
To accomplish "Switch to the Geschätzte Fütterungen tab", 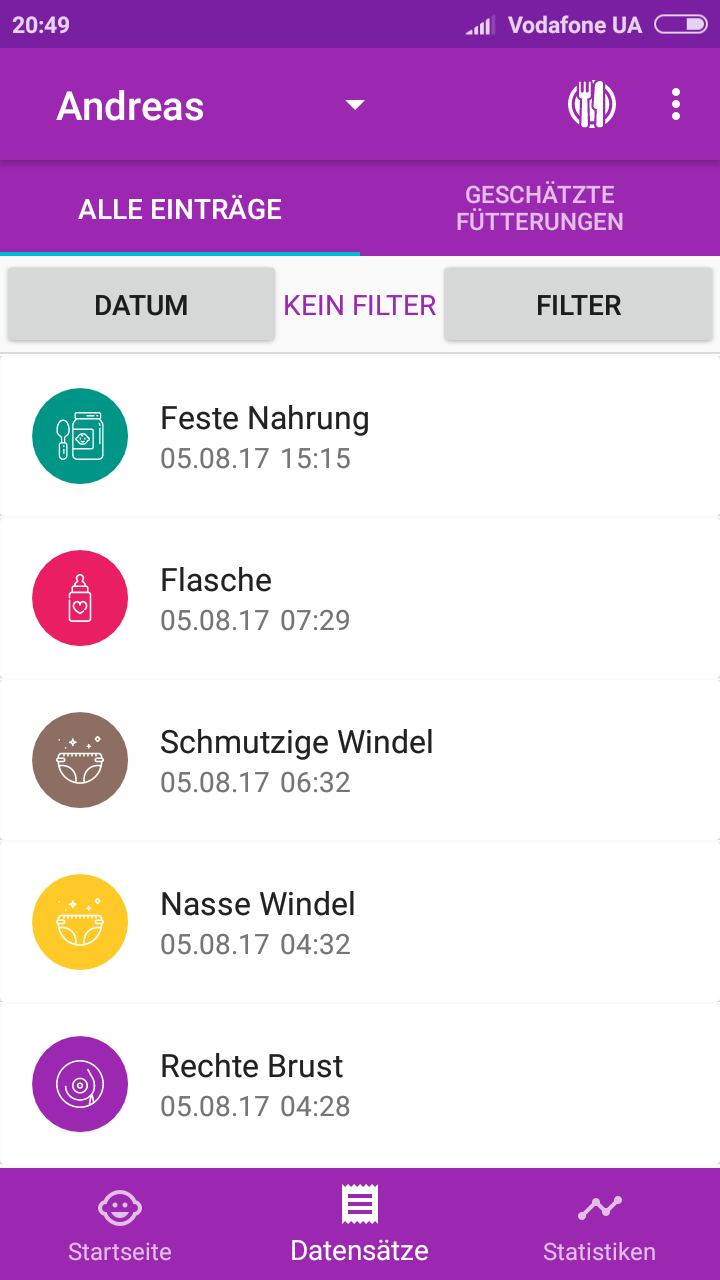I will [x=540, y=208].
